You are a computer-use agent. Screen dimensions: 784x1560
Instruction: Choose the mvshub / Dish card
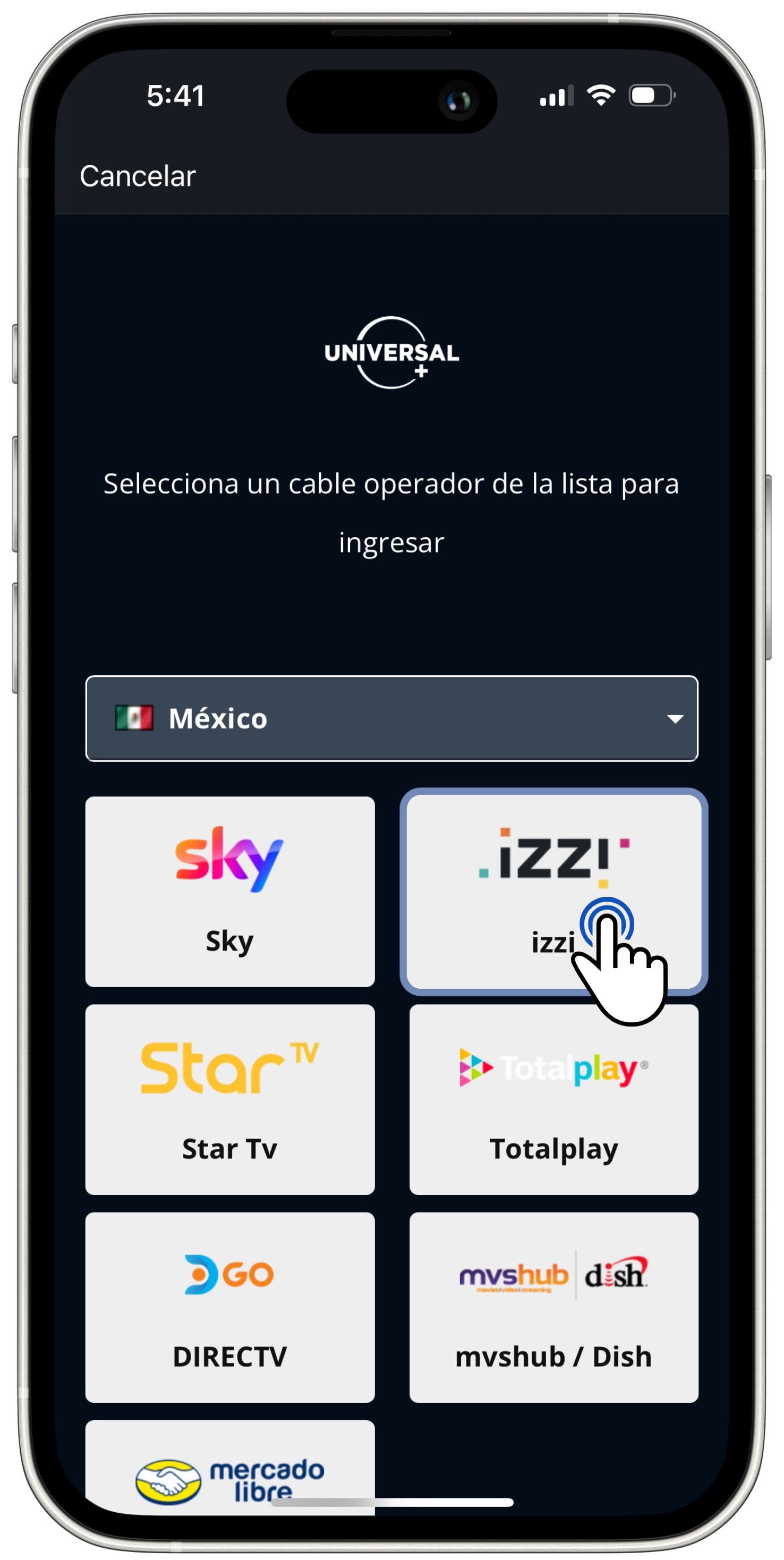(553, 1307)
